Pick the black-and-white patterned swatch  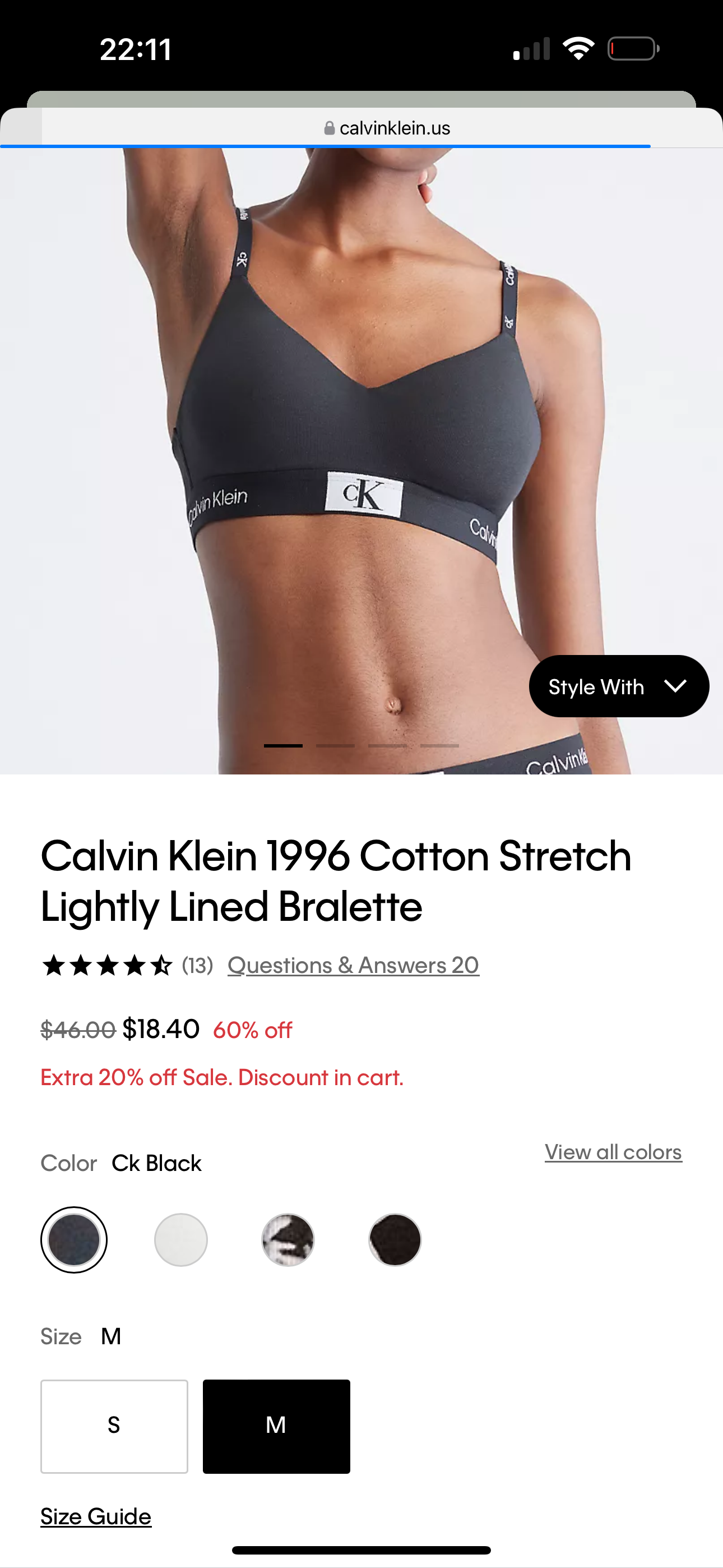coord(288,1240)
